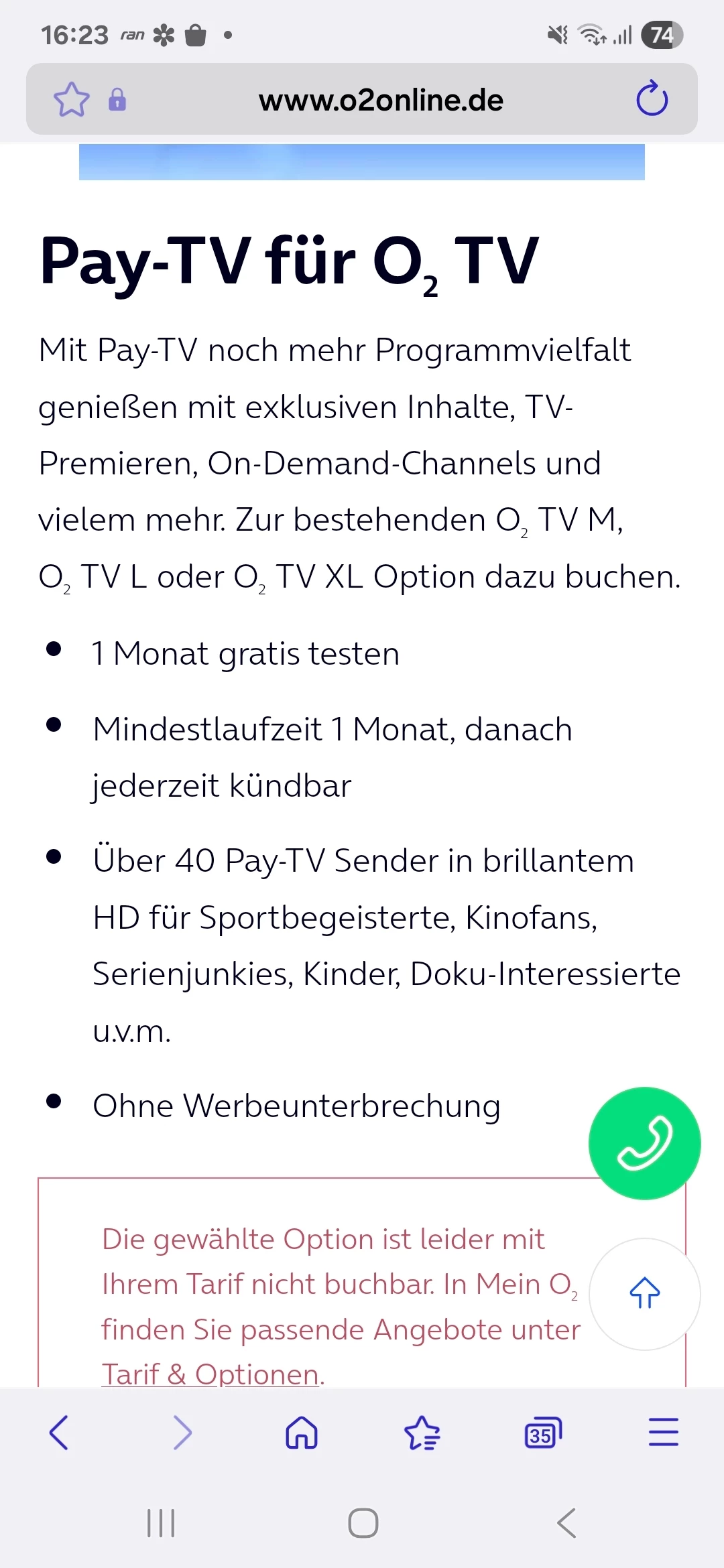Jump back to top with the arrow button
Image resolution: width=724 pixels, height=1568 pixels.
click(x=644, y=1293)
